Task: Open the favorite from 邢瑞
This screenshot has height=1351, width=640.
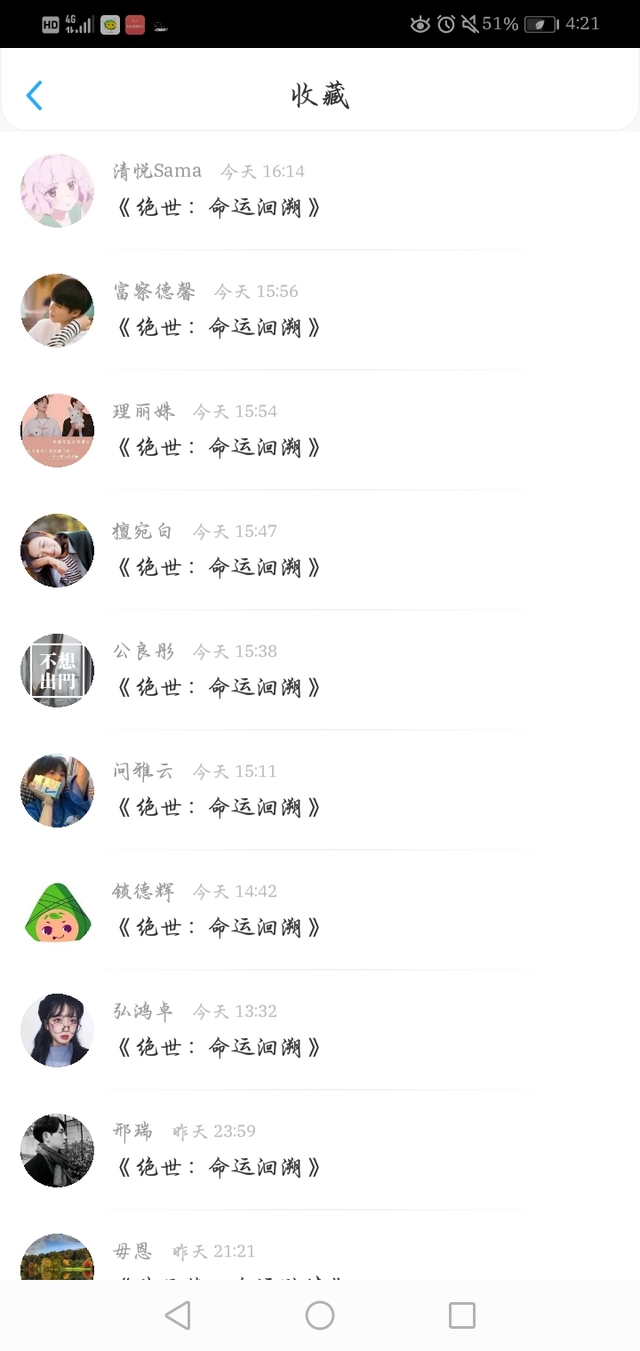Action: click(320, 1151)
